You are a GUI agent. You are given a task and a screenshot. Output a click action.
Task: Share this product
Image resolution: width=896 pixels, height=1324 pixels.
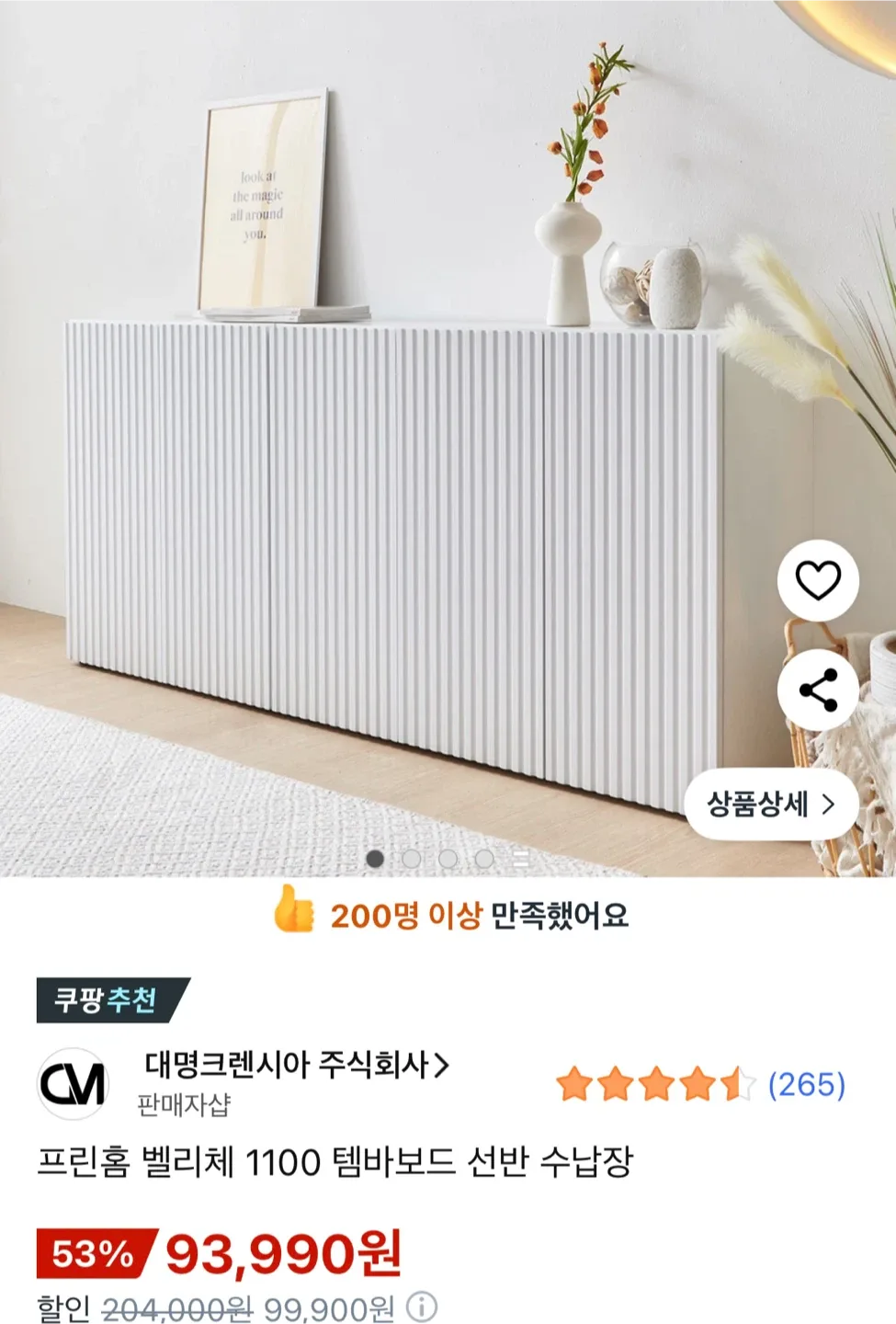(x=818, y=690)
